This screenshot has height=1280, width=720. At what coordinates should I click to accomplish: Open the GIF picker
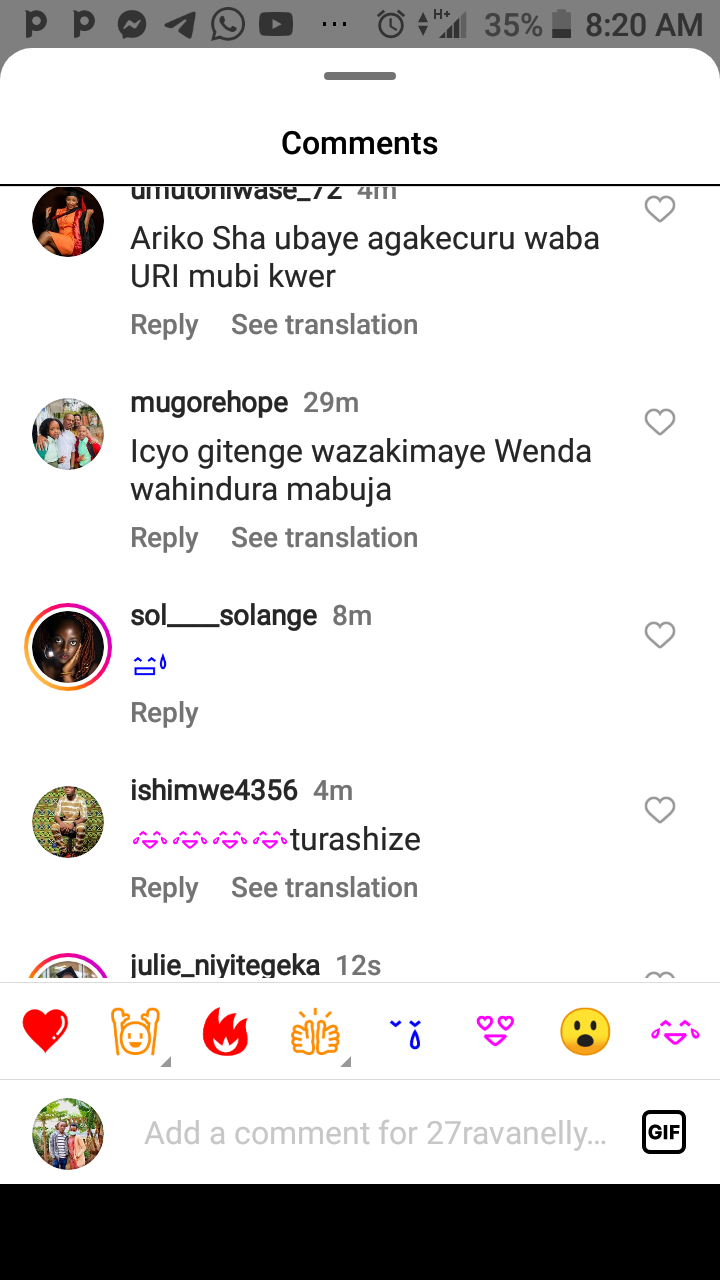click(664, 1133)
